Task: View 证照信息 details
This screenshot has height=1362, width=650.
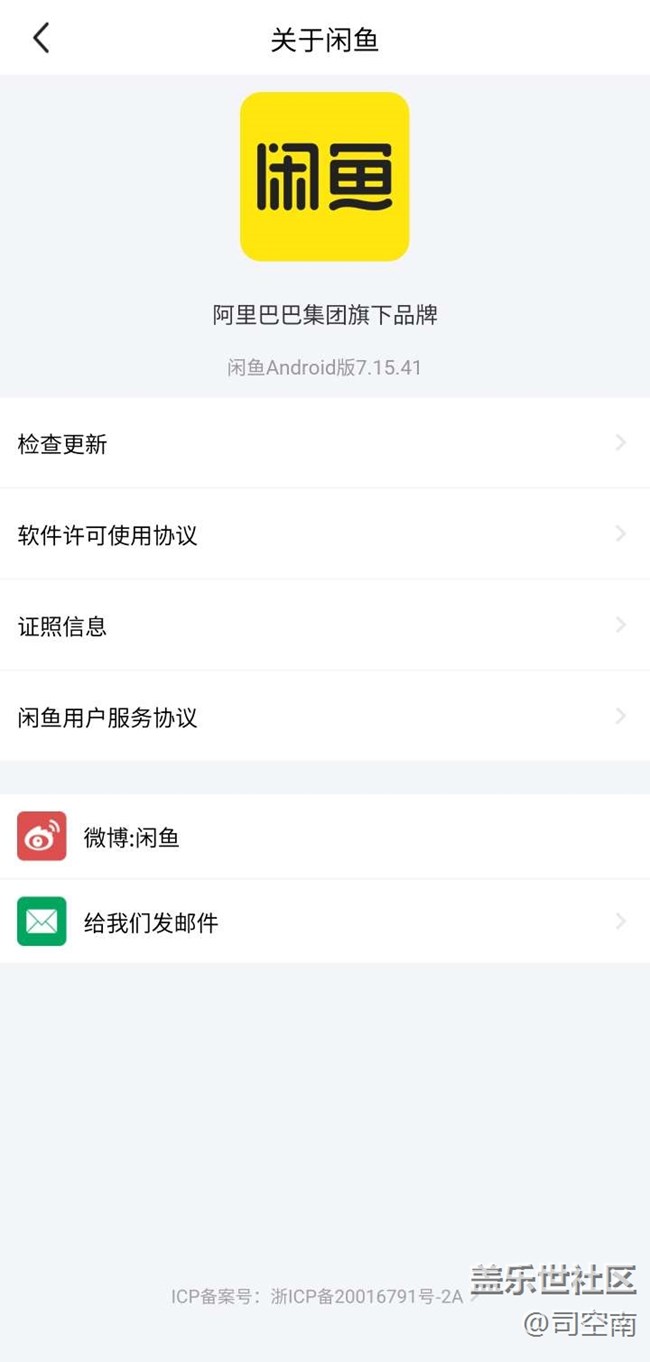Action: click(x=325, y=625)
